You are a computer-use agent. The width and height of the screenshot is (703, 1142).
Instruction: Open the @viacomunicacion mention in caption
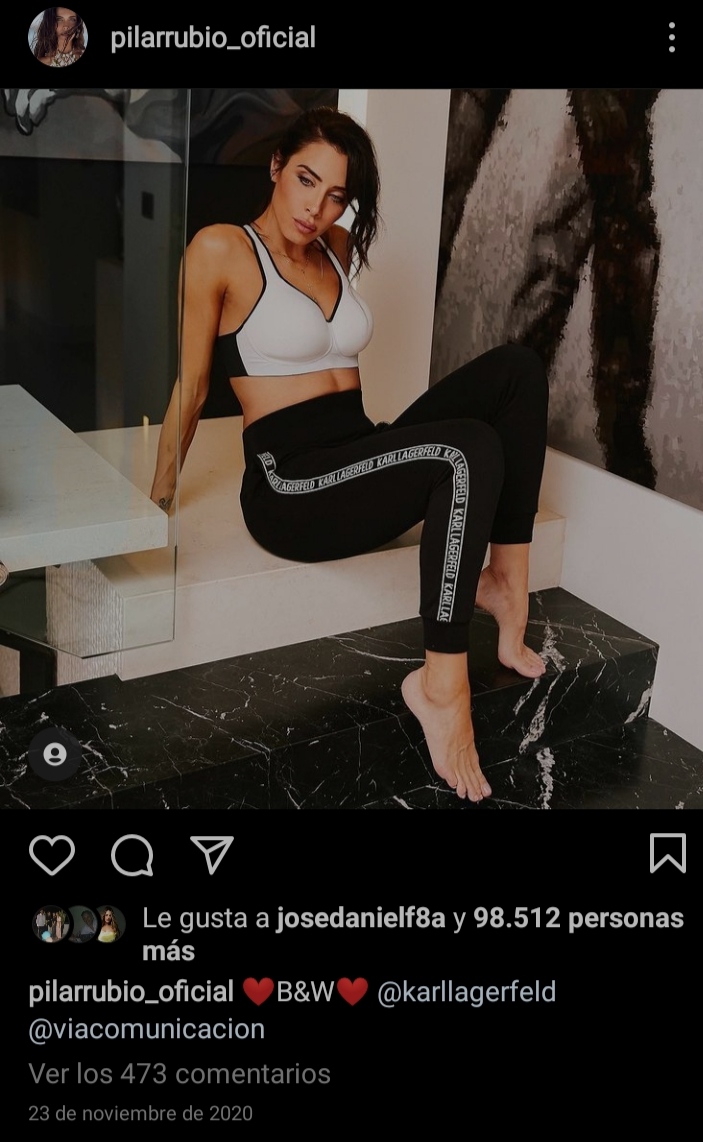pos(147,1029)
